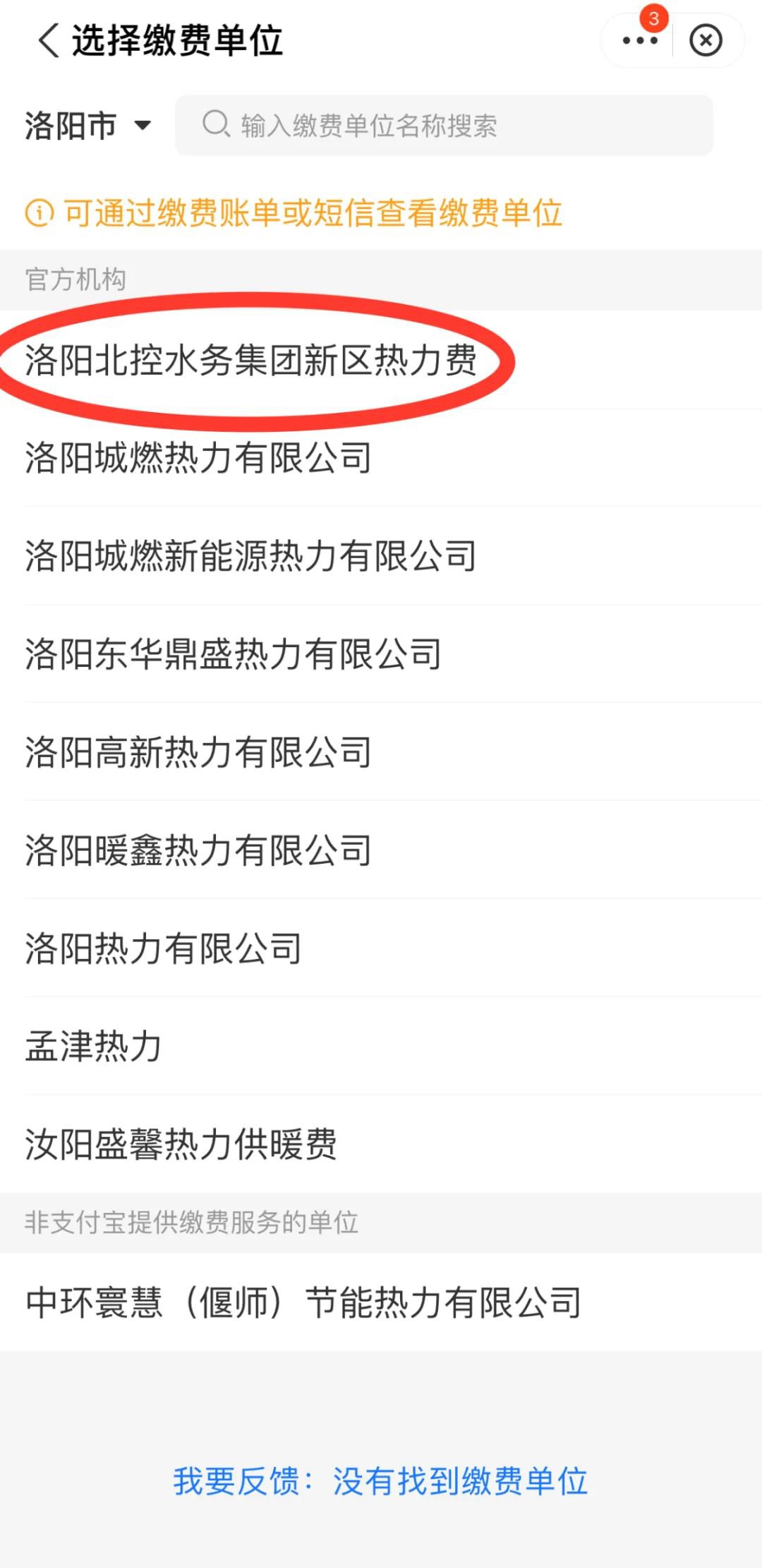Go back from 选择缴费单位 page
762x1568 pixels.
[x=48, y=40]
